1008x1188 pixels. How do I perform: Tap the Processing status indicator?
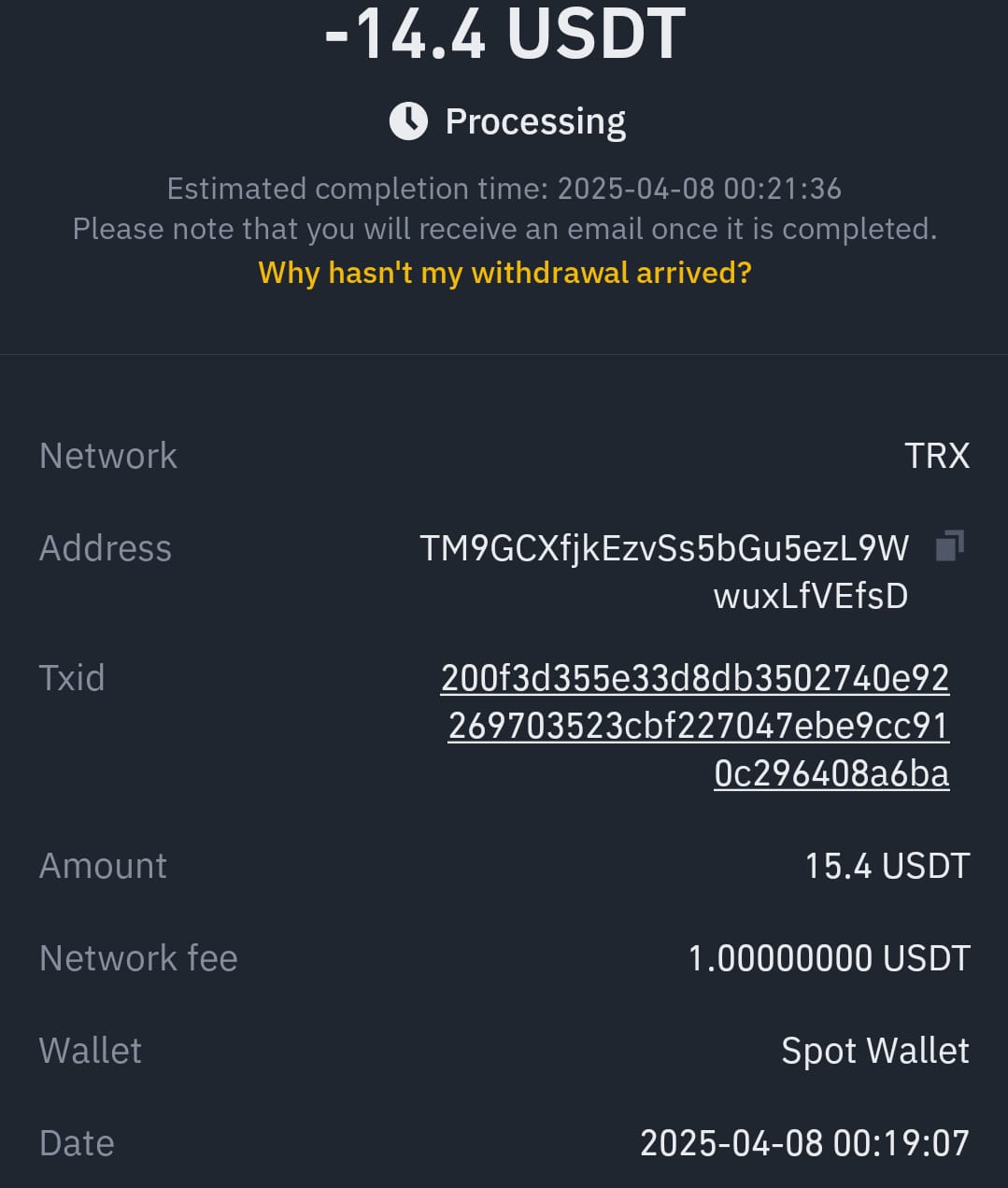[x=536, y=120]
